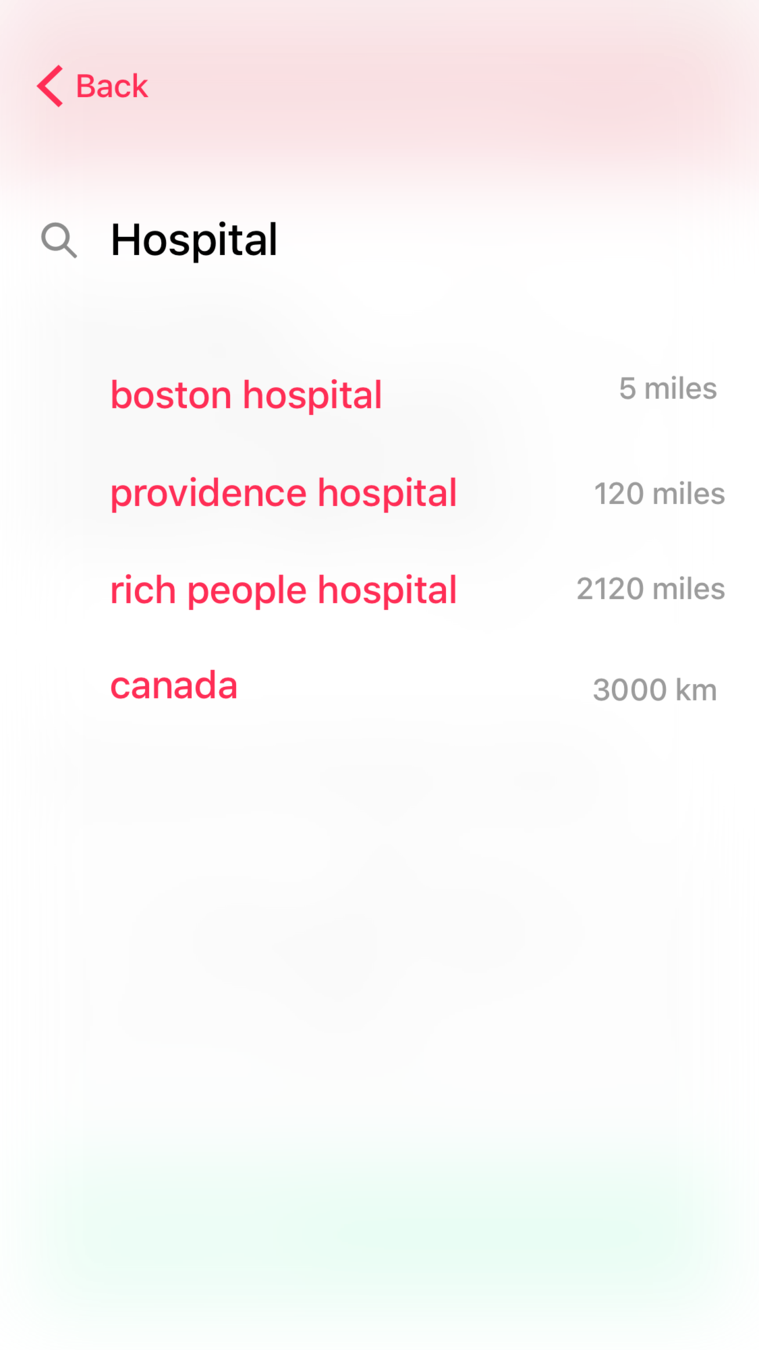This screenshot has height=1350, width=759.
Task: Open the providence hospital result
Action: click(x=283, y=493)
